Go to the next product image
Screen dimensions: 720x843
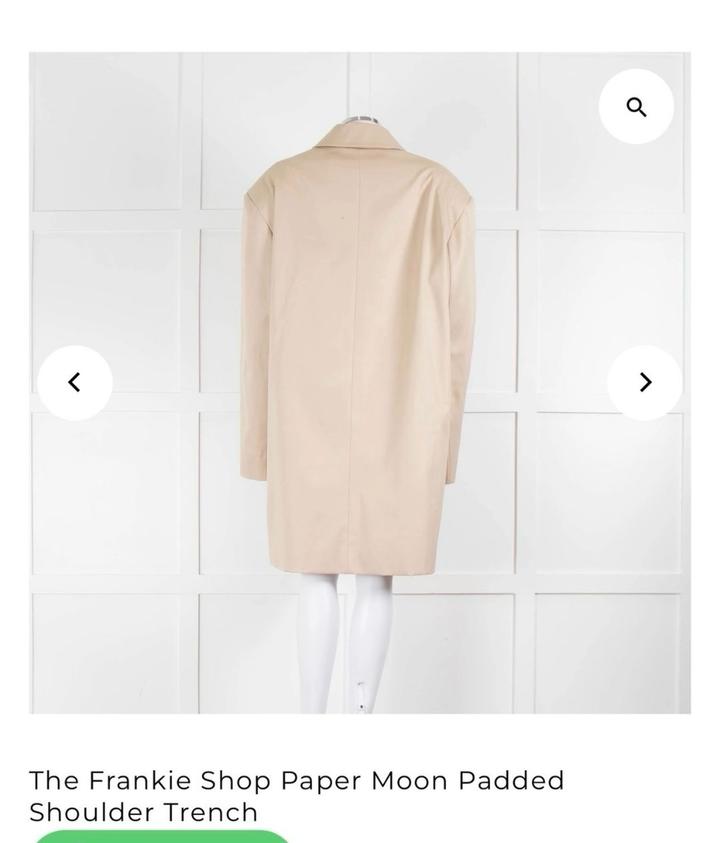(x=645, y=382)
